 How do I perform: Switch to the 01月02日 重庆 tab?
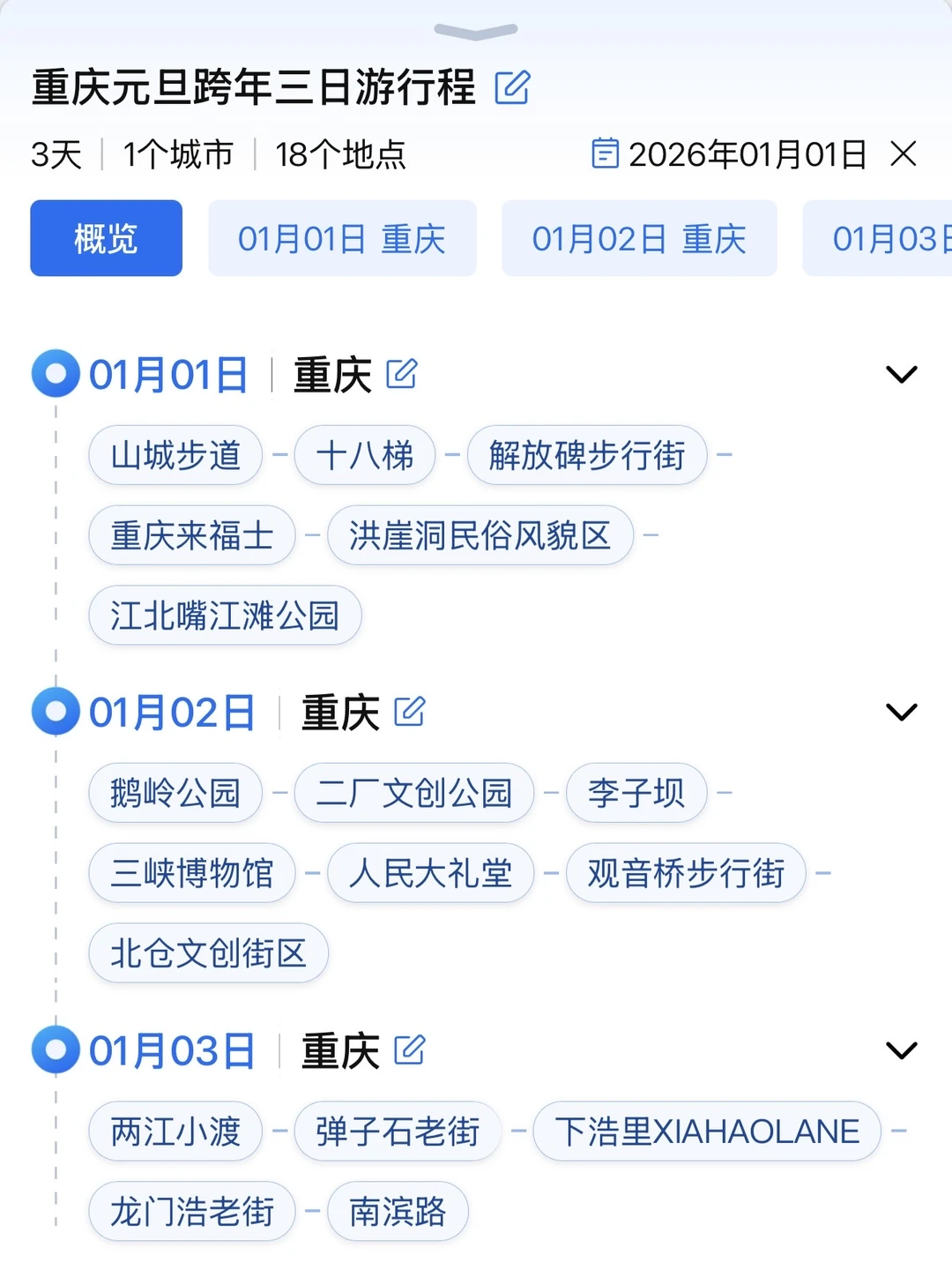click(640, 239)
